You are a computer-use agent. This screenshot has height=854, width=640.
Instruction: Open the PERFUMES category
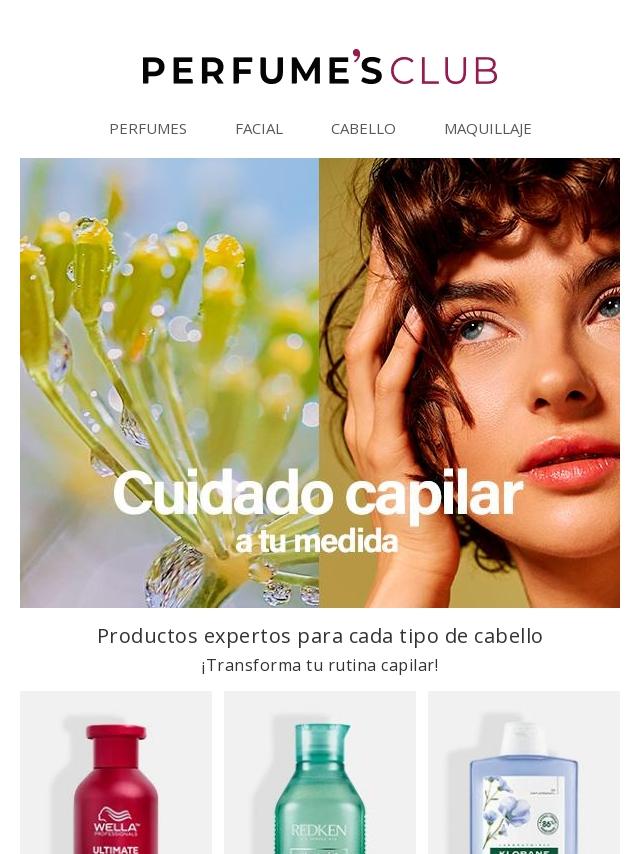click(148, 129)
